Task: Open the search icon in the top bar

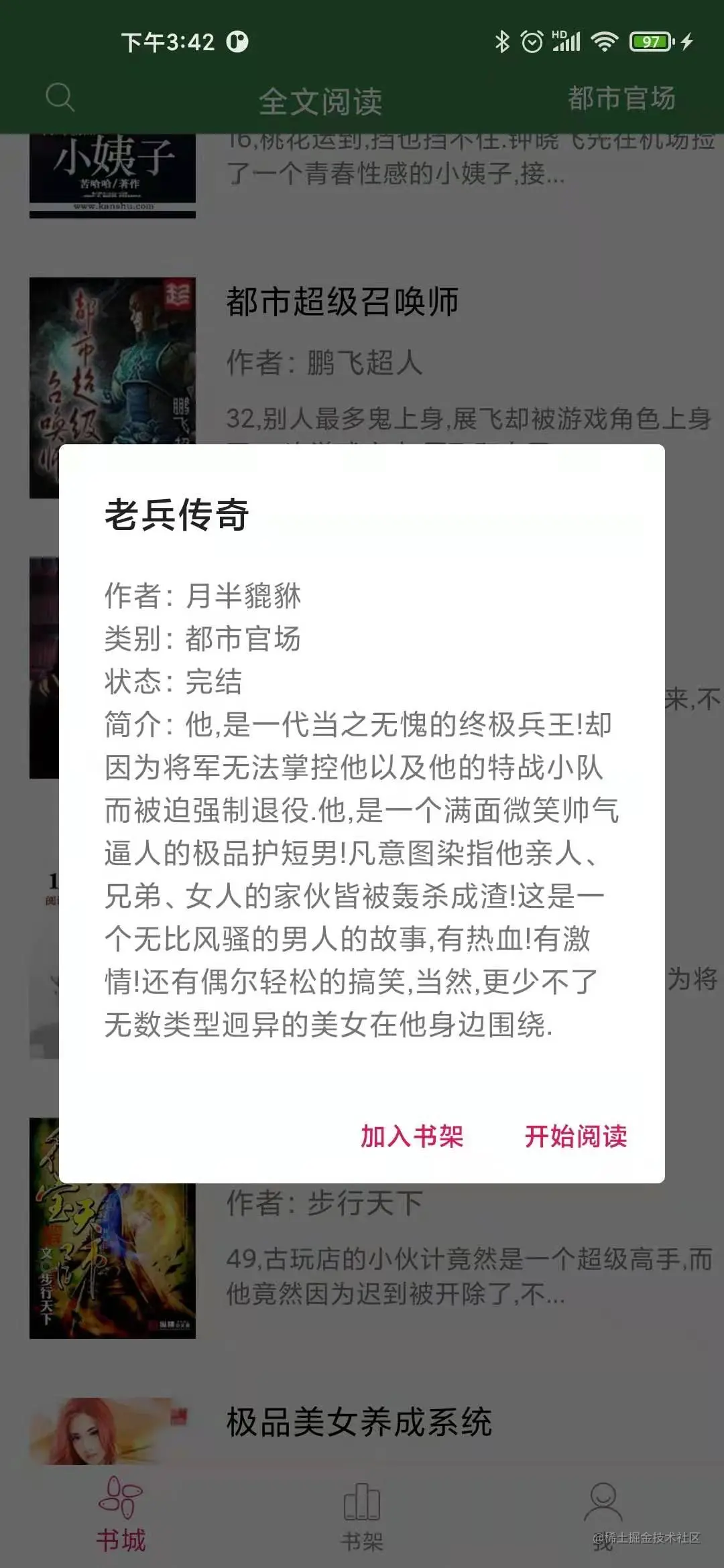Action: [x=59, y=98]
